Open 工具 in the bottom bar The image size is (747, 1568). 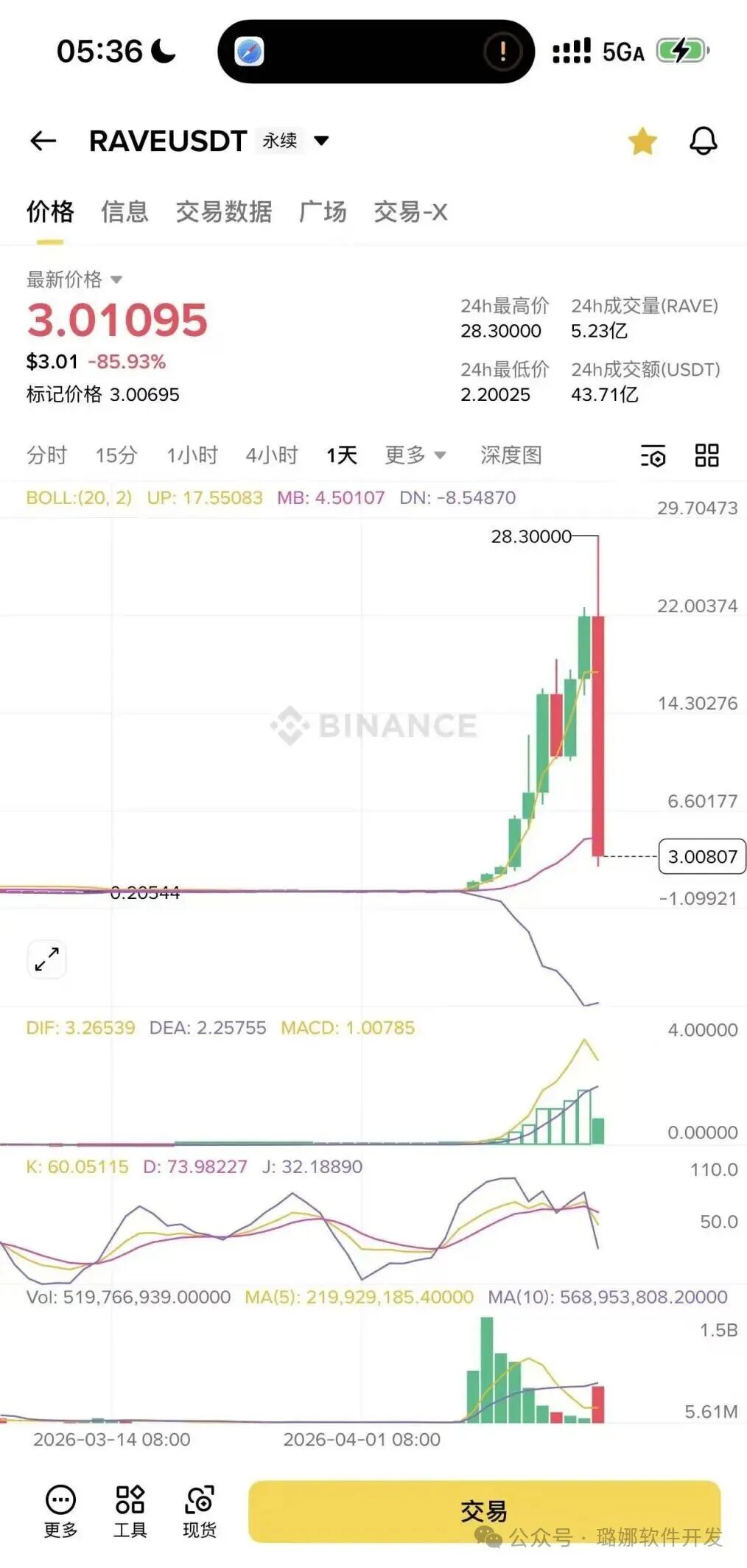[130, 1511]
